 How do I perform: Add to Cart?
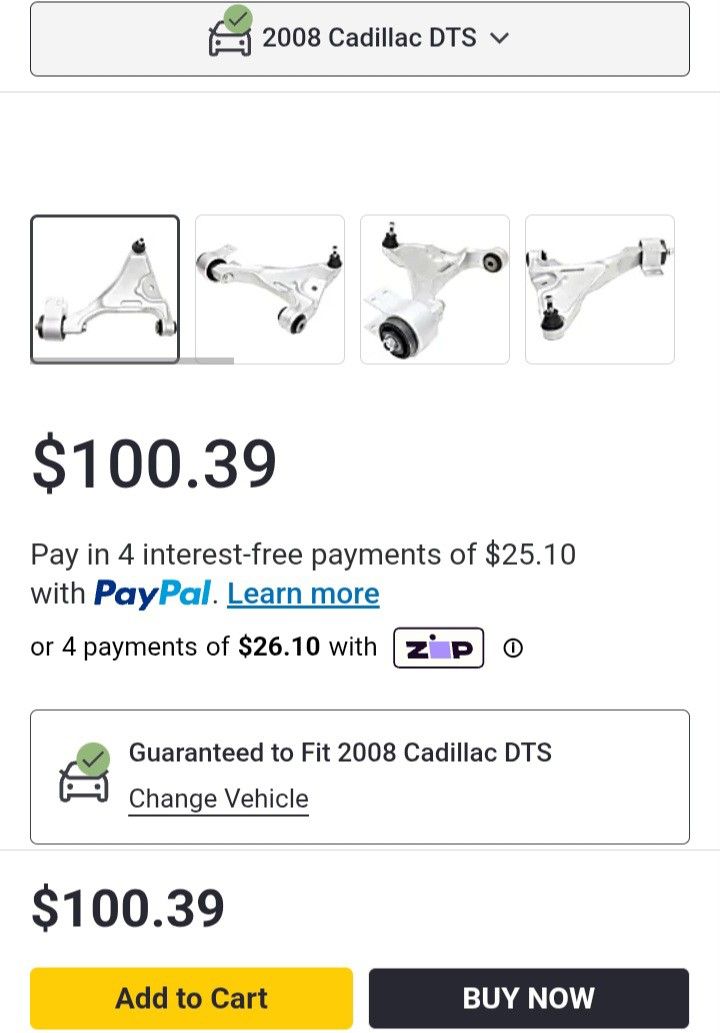click(192, 998)
